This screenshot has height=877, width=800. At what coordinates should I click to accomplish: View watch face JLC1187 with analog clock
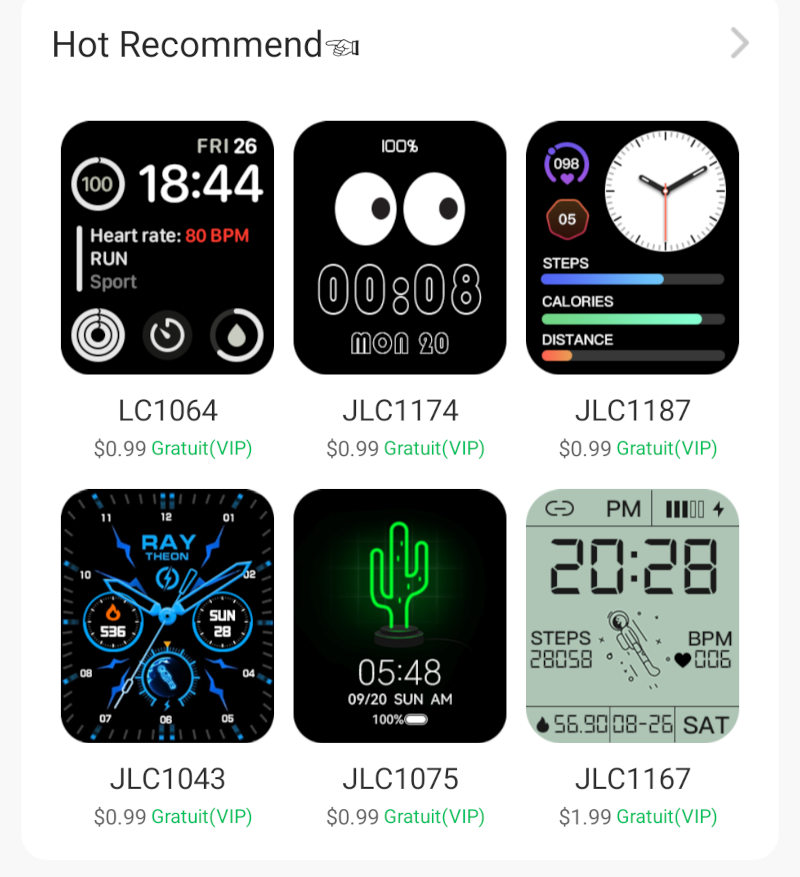point(632,247)
